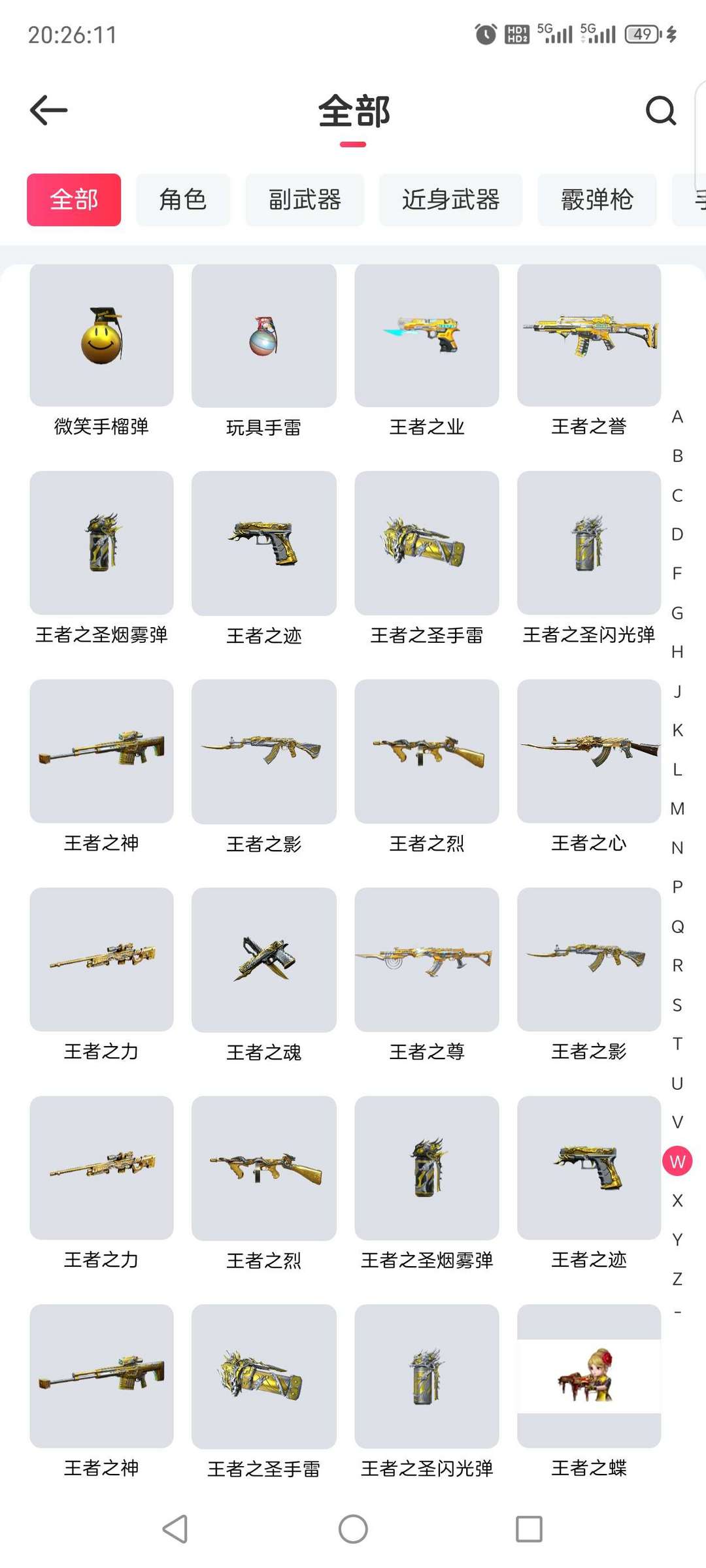Open the search magnifier icon
706x1568 pixels.
coord(660,110)
